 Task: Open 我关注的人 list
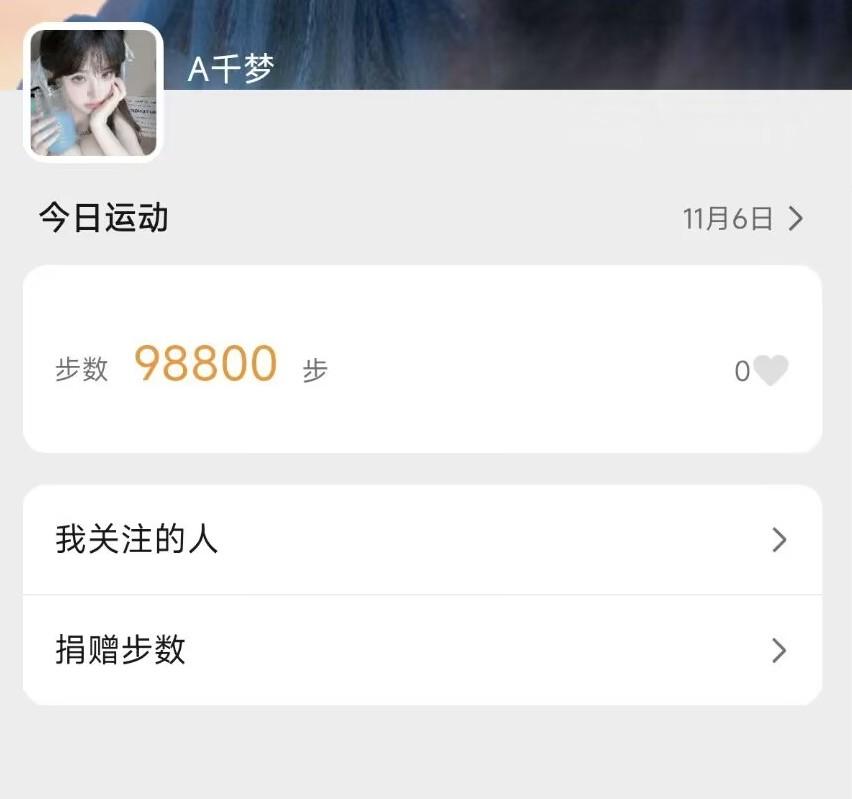[422, 540]
